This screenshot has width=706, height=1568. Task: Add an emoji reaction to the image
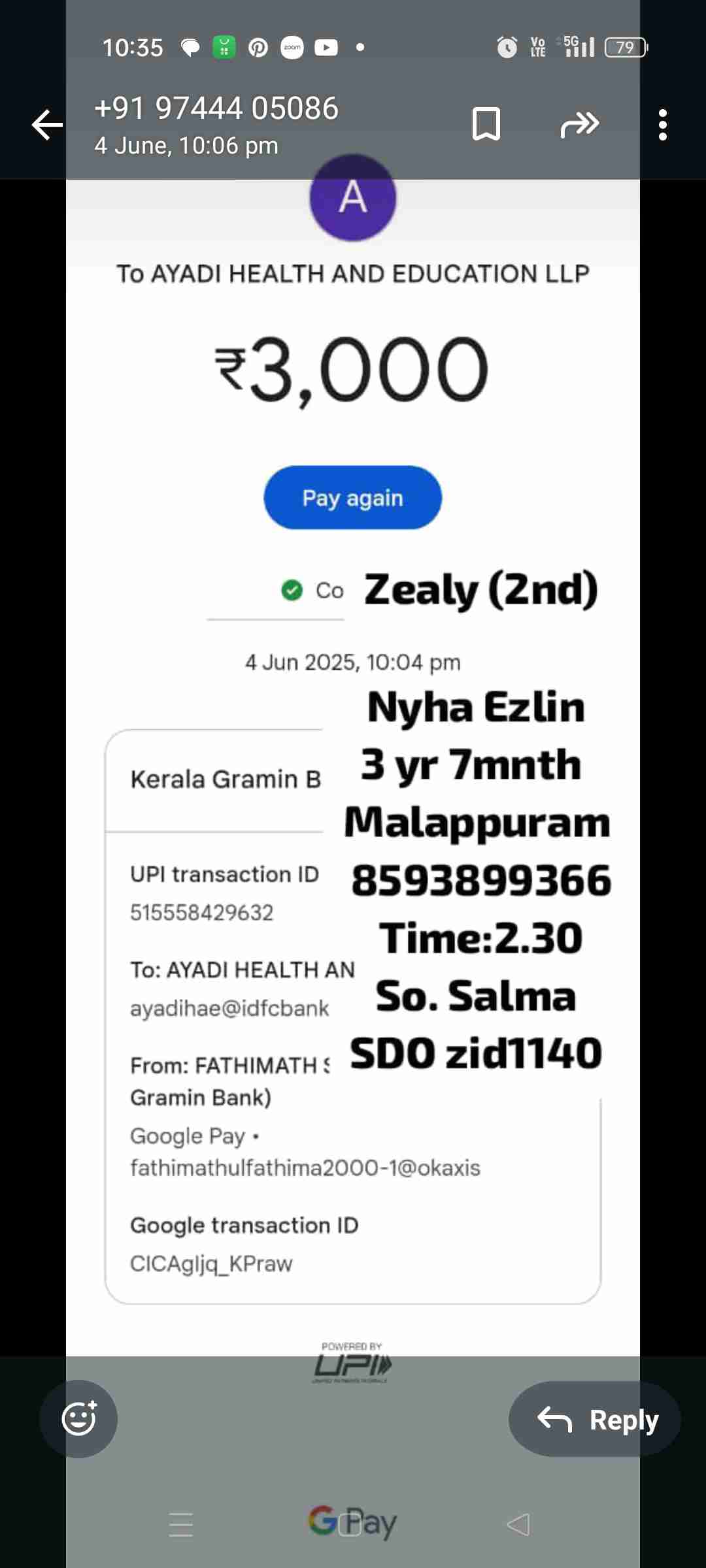point(78,1419)
